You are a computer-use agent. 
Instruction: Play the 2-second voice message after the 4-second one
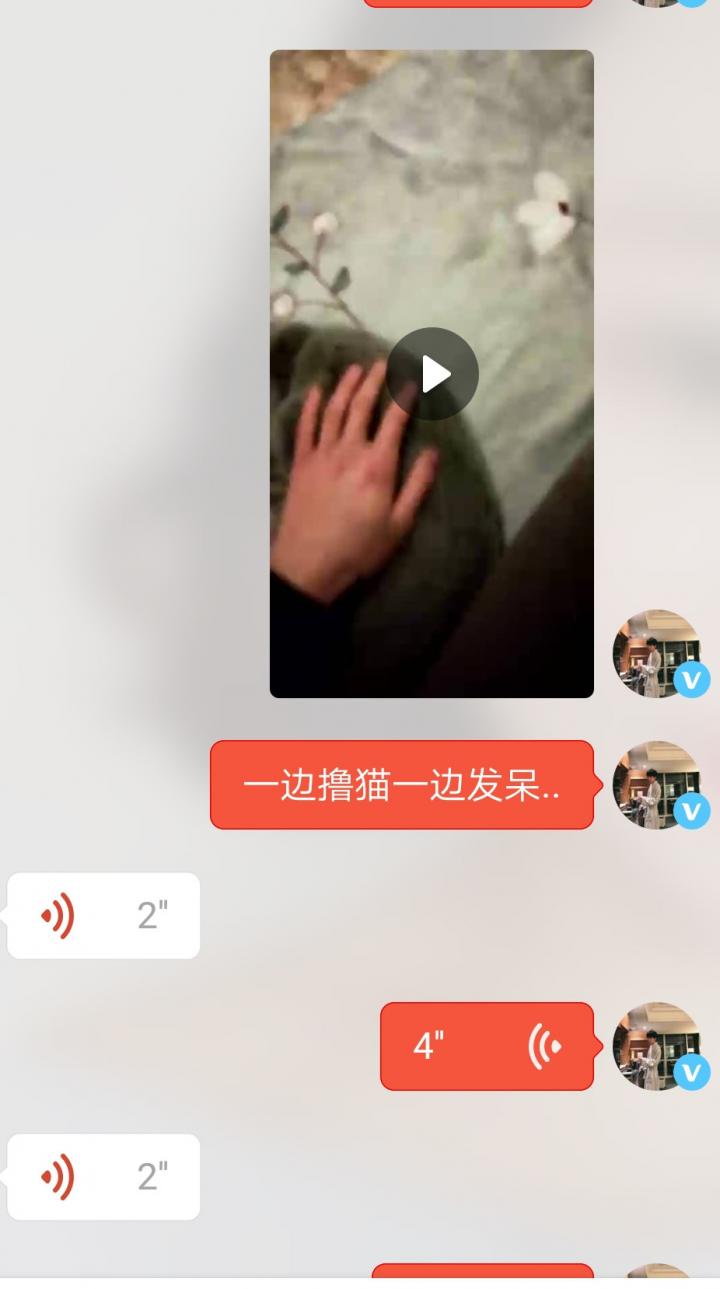click(104, 1177)
